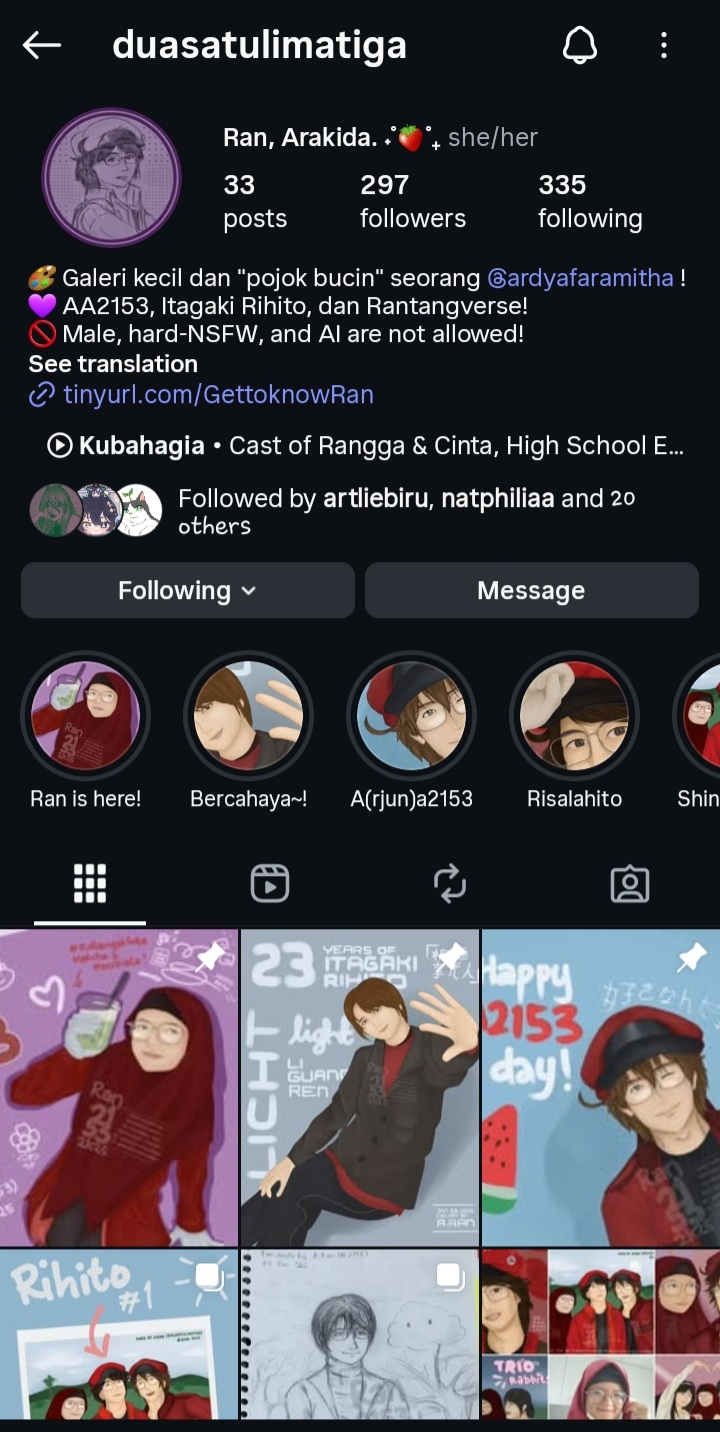Screen dimensions: 720x1432
Task: Expand the Following dropdown button
Action: pyautogui.click(x=188, y=591)
